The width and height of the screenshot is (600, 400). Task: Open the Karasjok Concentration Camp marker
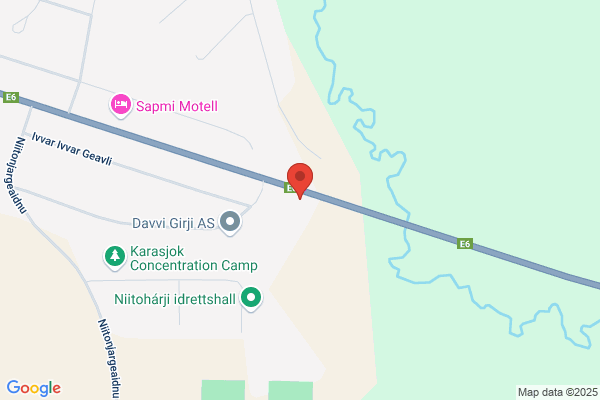pos(115,257)
